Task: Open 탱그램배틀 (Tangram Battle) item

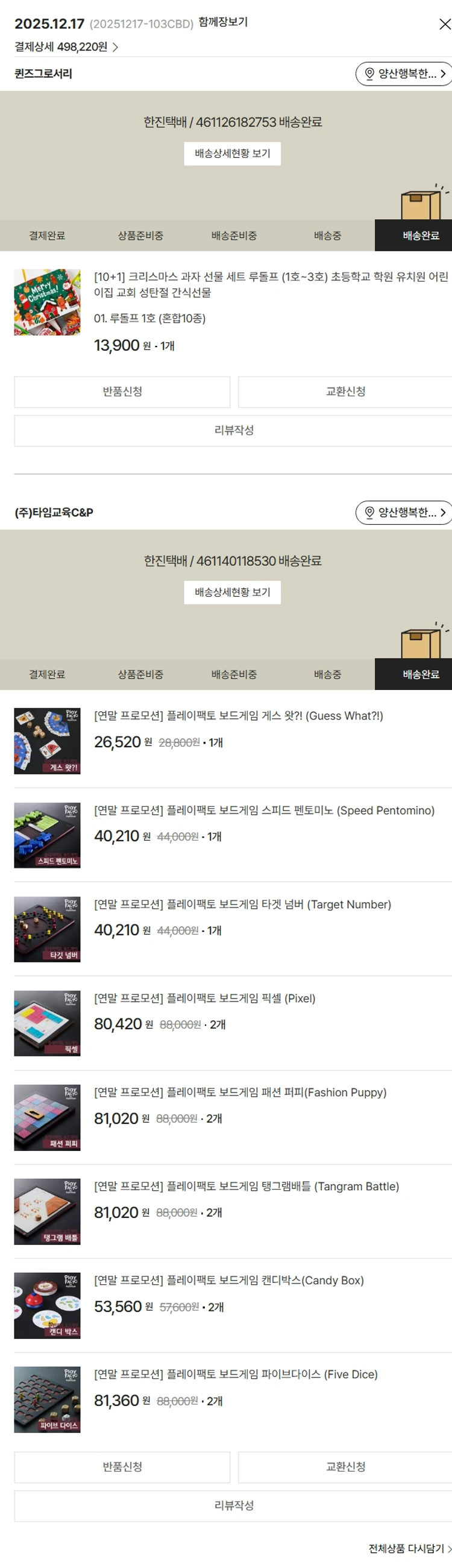Action: coord(246,1187)
